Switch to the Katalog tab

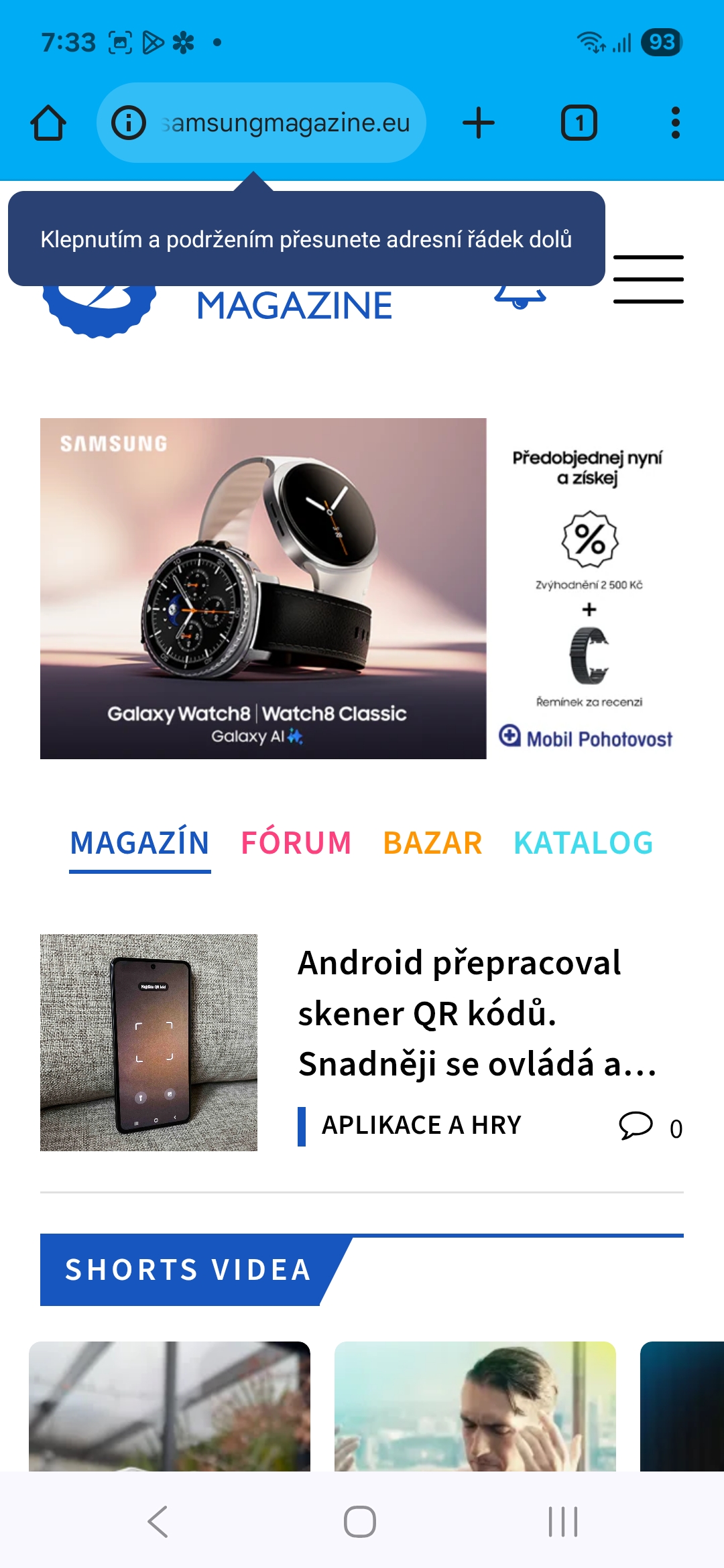coord(583,844)
